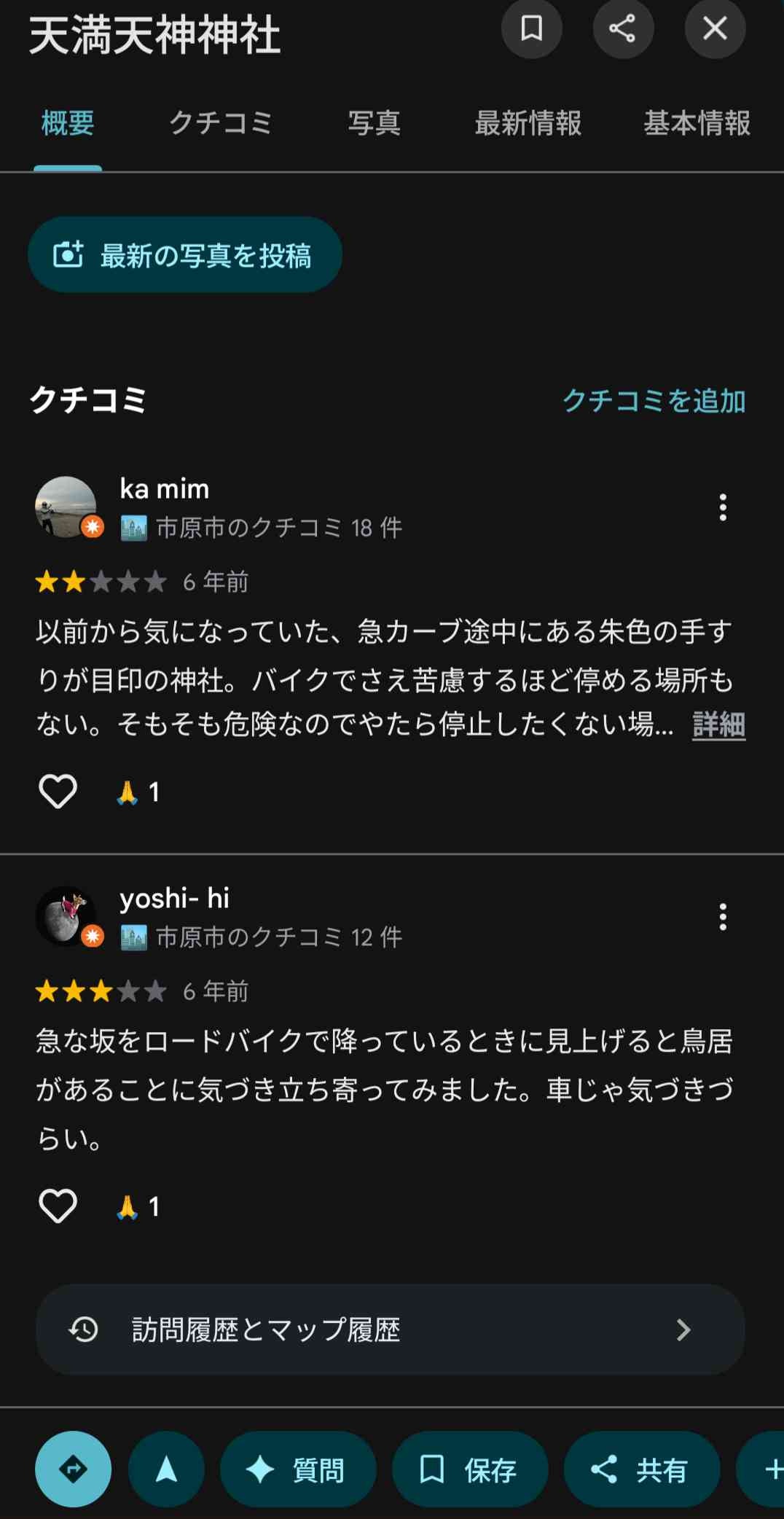Tap the 共有 chip at the bottom
This screenshot has width=784, height=1519.
pos(641,1469)
